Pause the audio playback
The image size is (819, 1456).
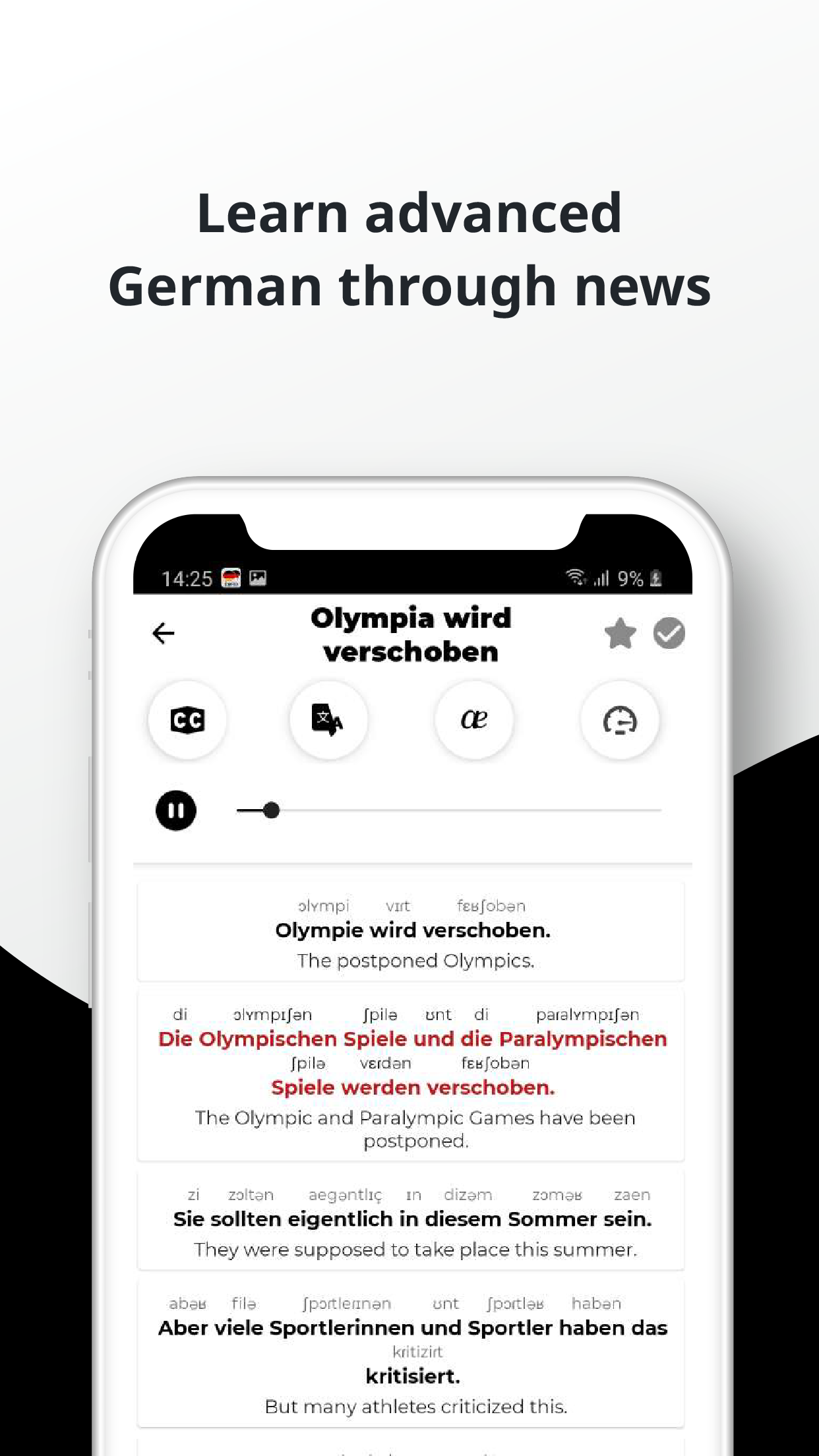(x=176, y=811)
